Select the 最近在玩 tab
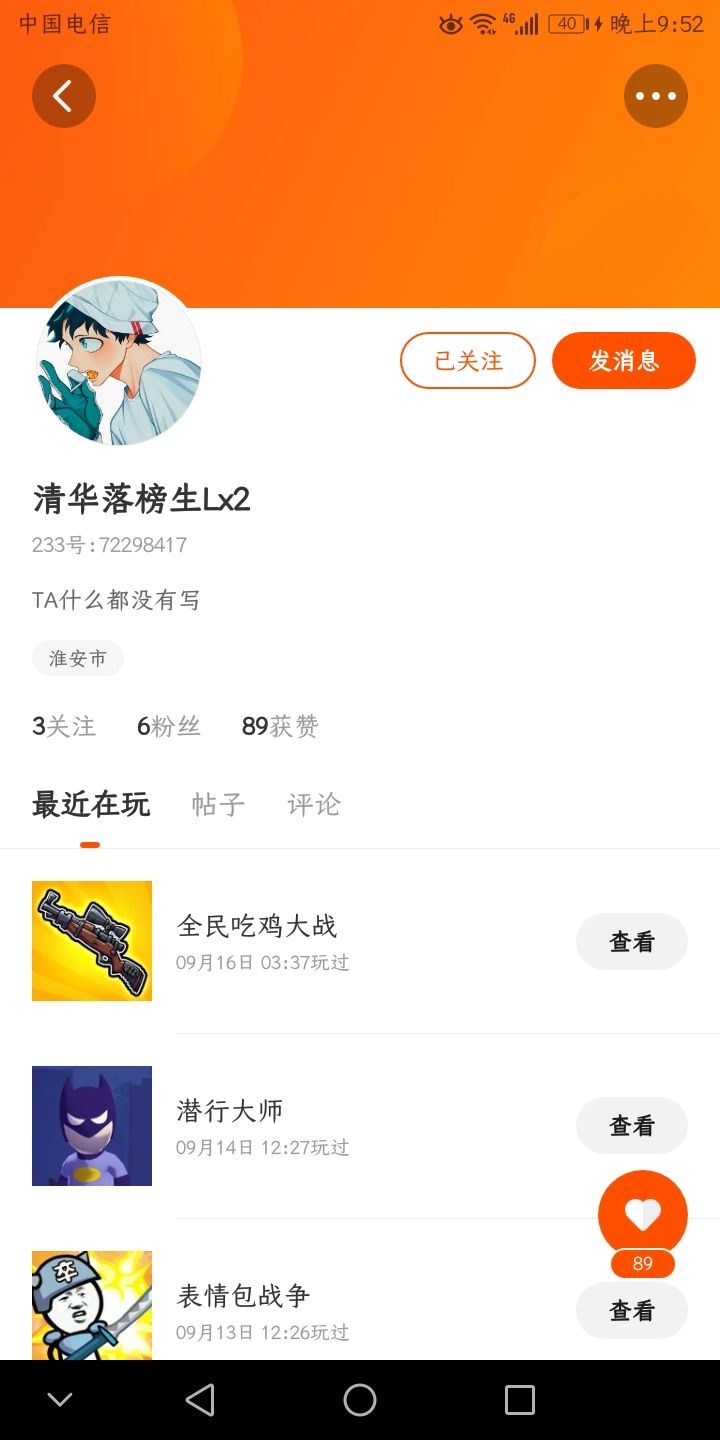The image size is (720, 1440). 91,805
